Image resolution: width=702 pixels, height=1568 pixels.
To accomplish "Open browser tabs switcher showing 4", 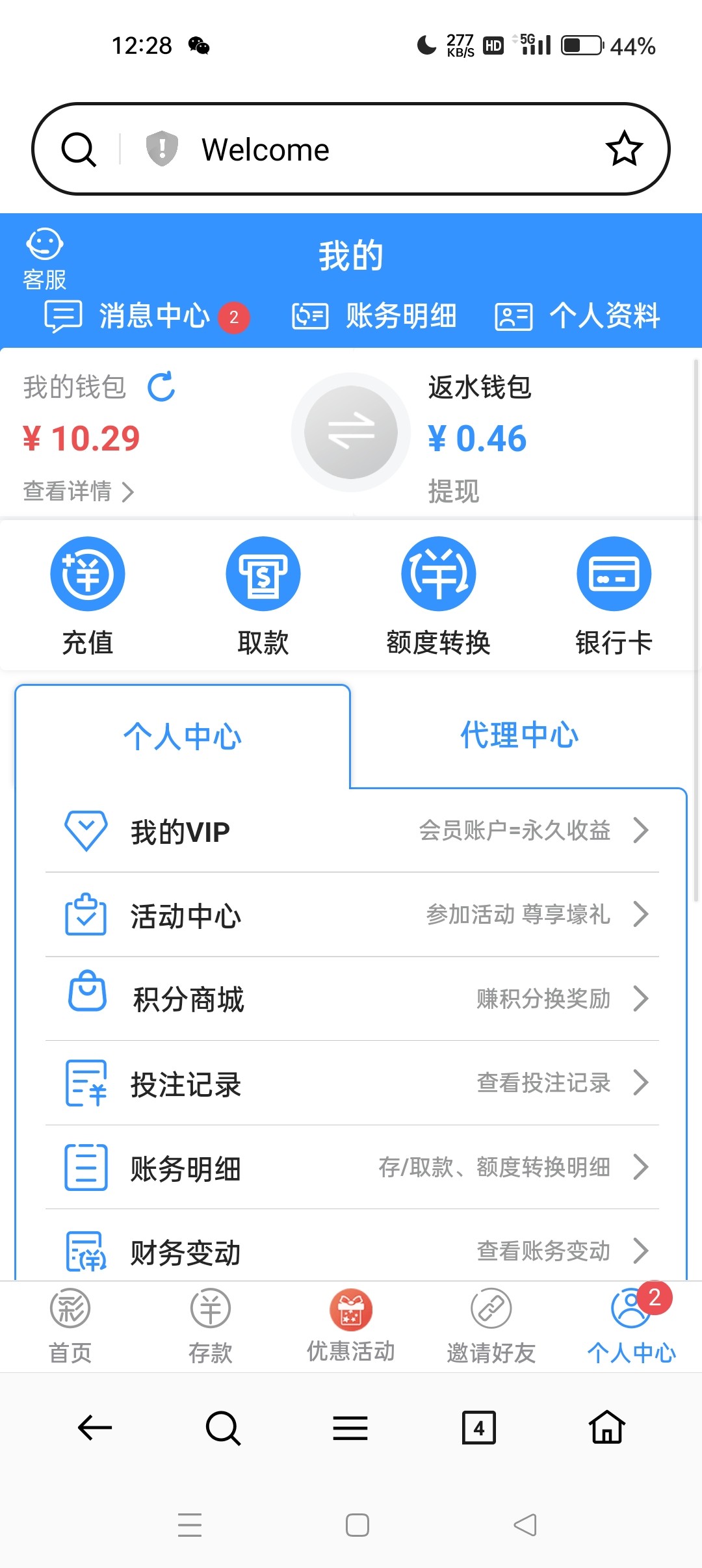I will tap(479, 1428).
